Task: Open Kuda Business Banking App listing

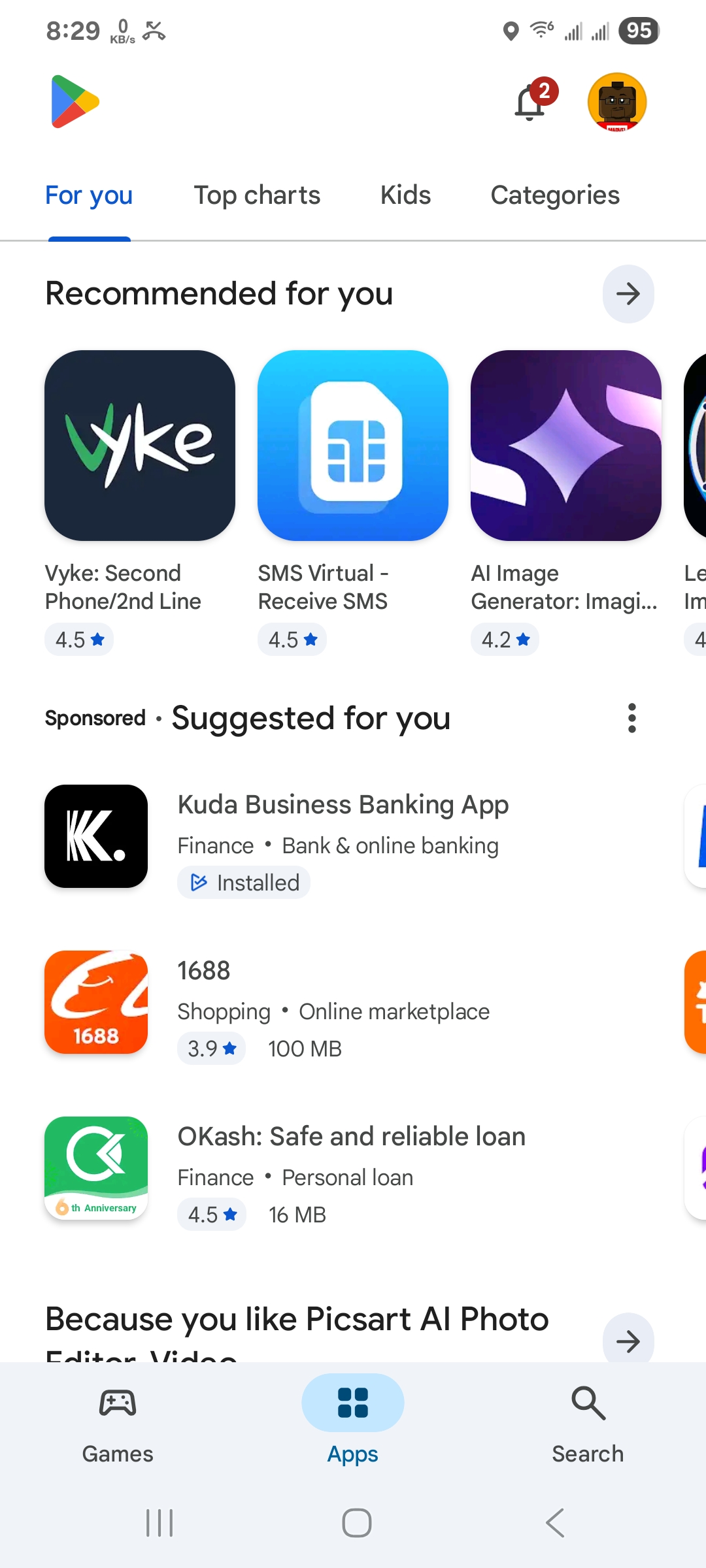Action: 343,805
